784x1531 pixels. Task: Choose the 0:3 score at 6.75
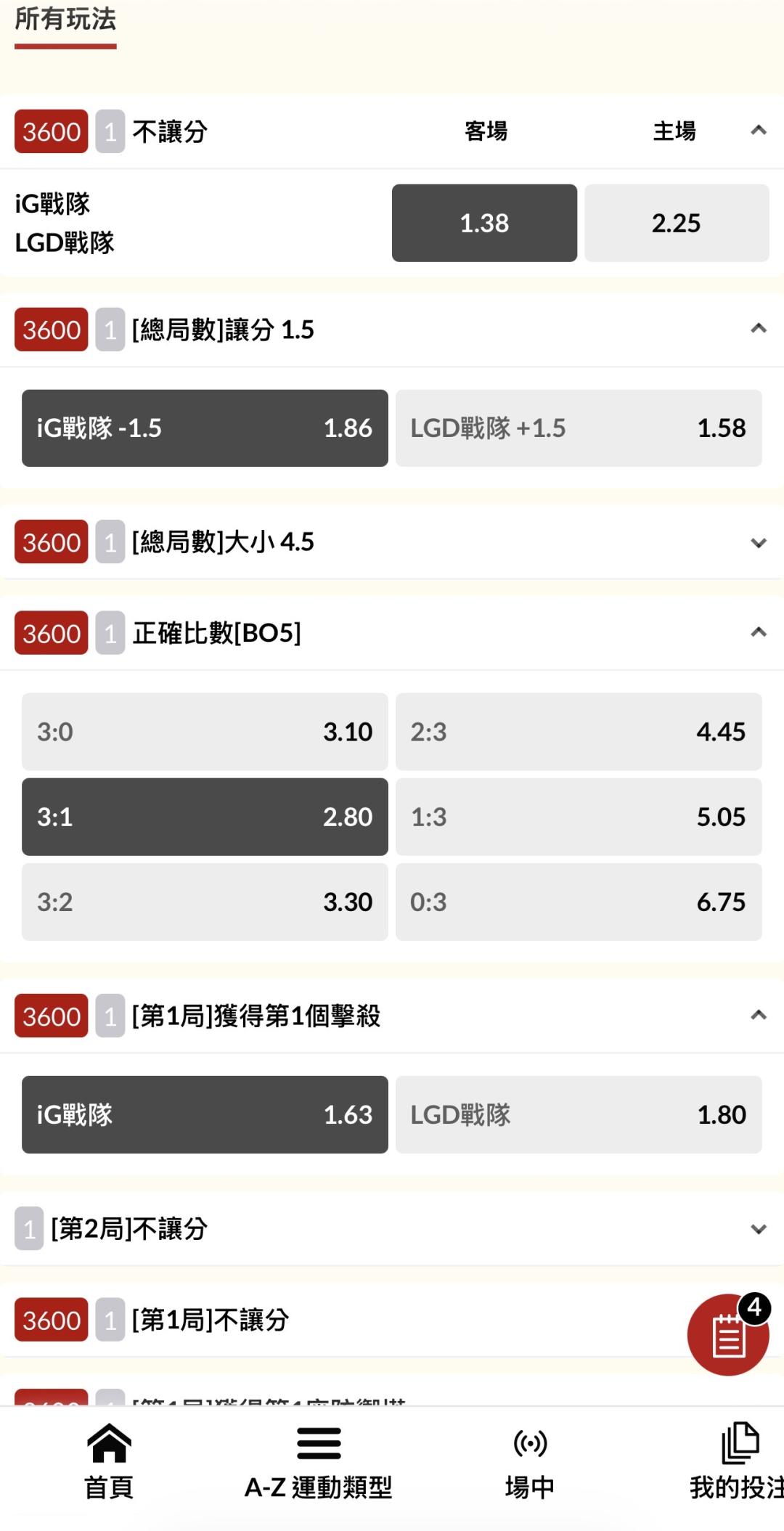click(579, 902)
